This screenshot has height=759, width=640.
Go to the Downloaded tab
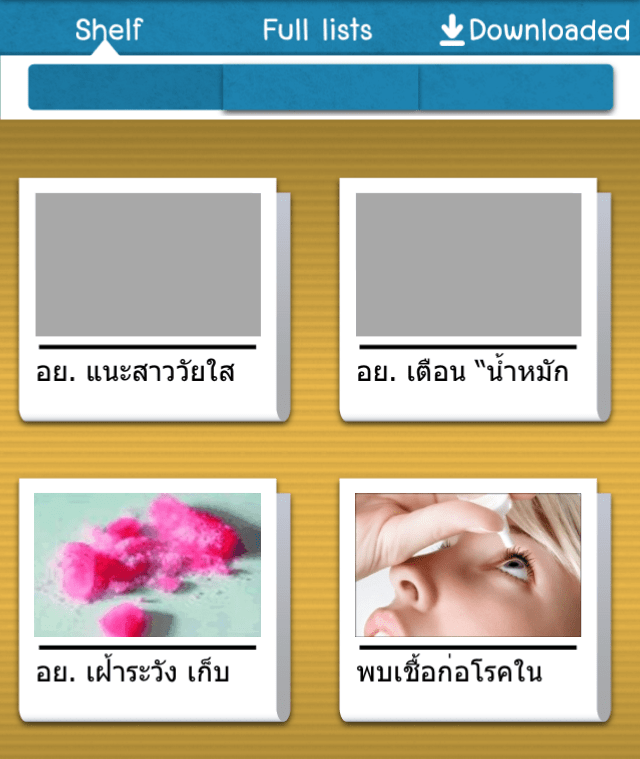tap(534, 30)
